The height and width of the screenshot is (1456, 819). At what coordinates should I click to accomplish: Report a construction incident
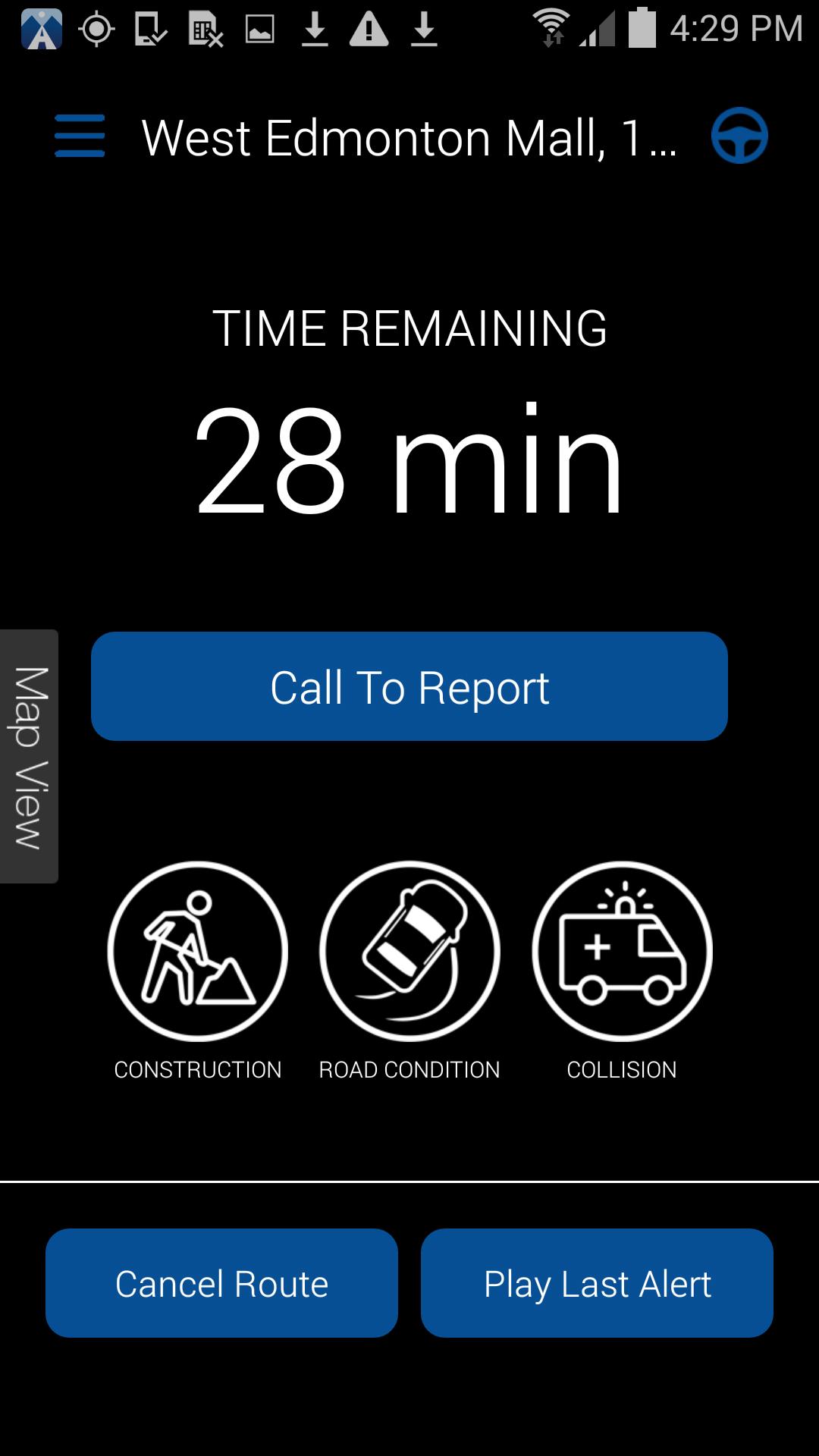197,951
